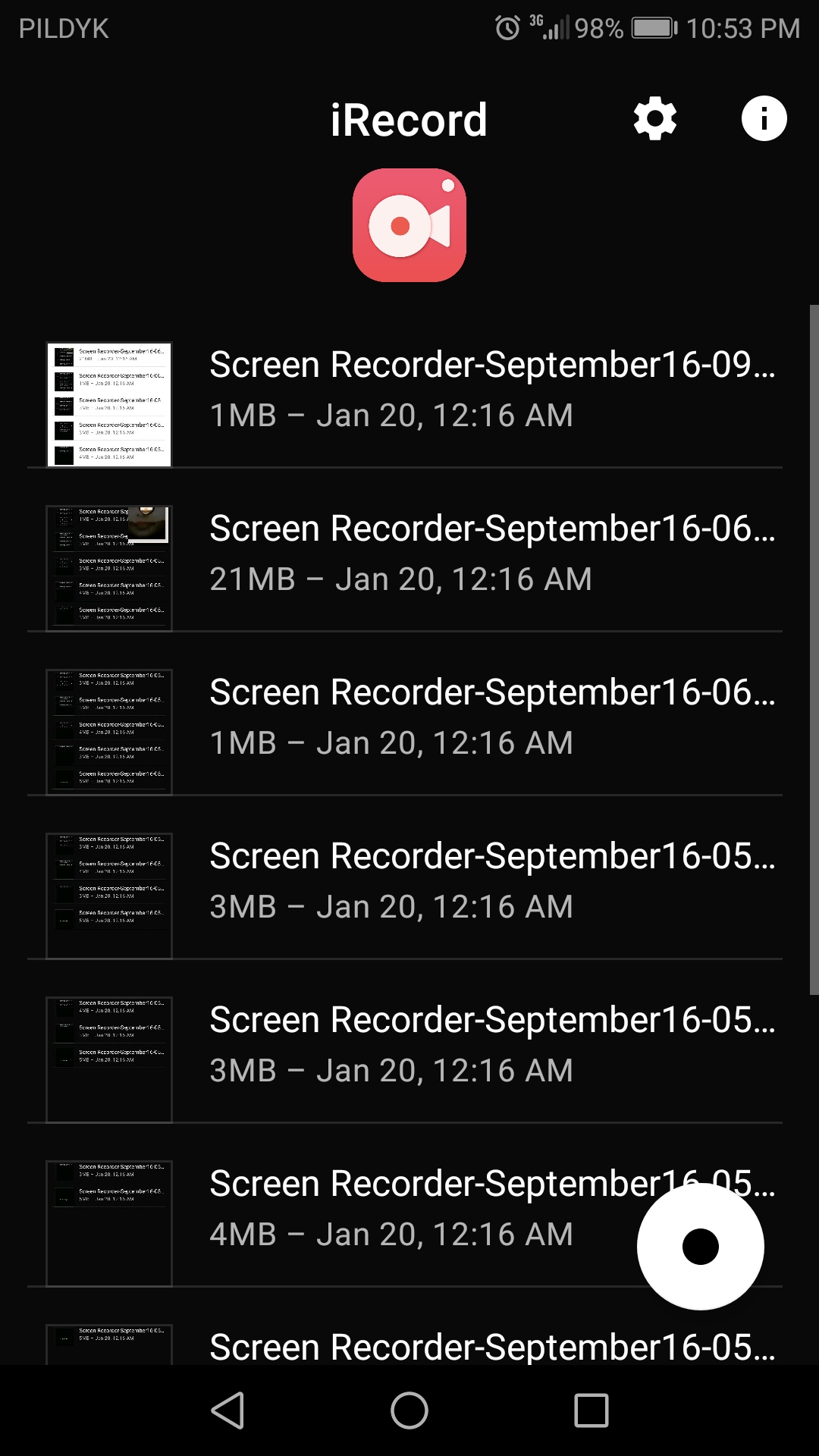The width and height of the screenshot is (819, 1456).
Task: Open the recent apps overview
Action: coord(591,1410)
